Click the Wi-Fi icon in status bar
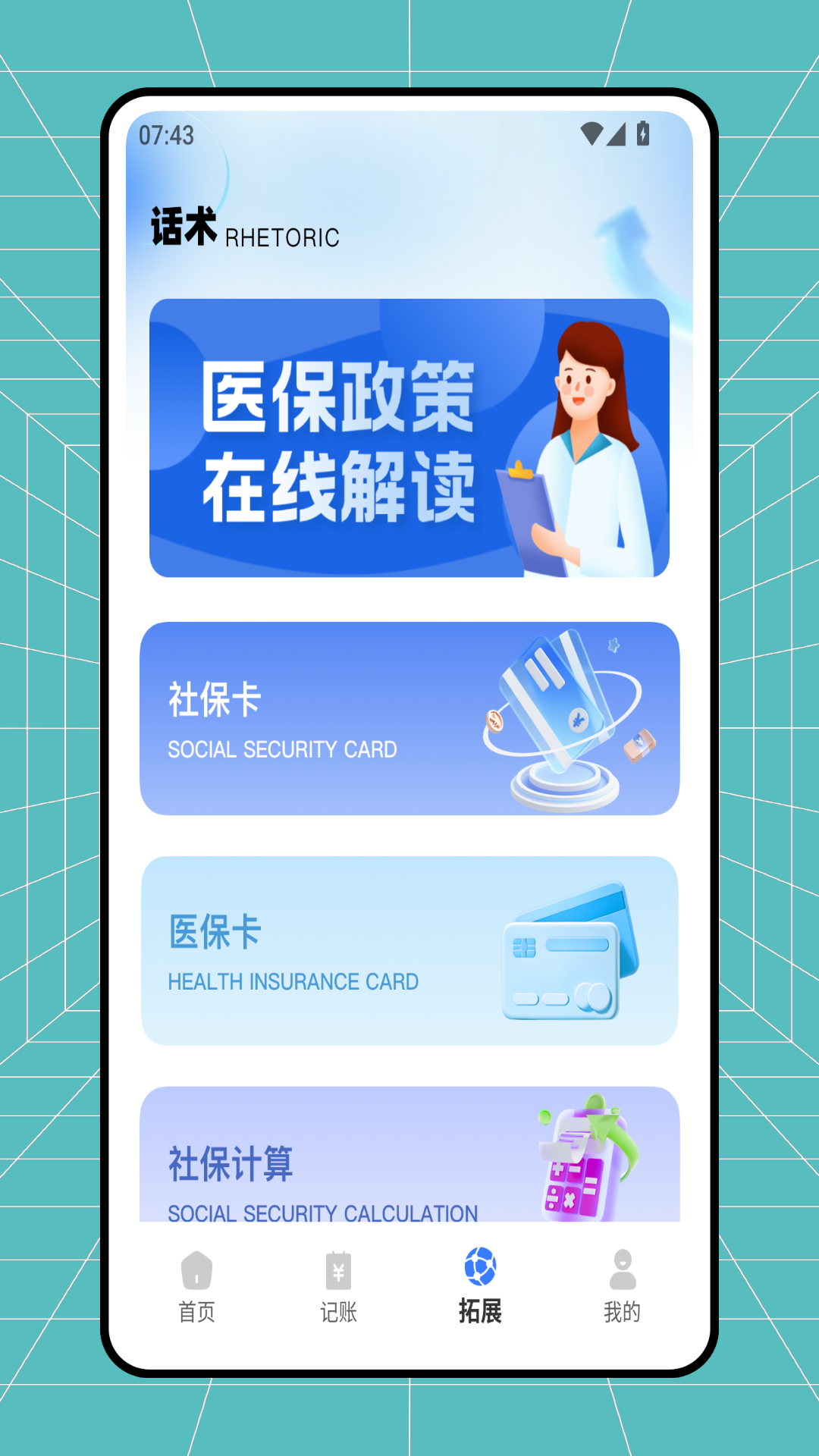 tap(591, 133)
